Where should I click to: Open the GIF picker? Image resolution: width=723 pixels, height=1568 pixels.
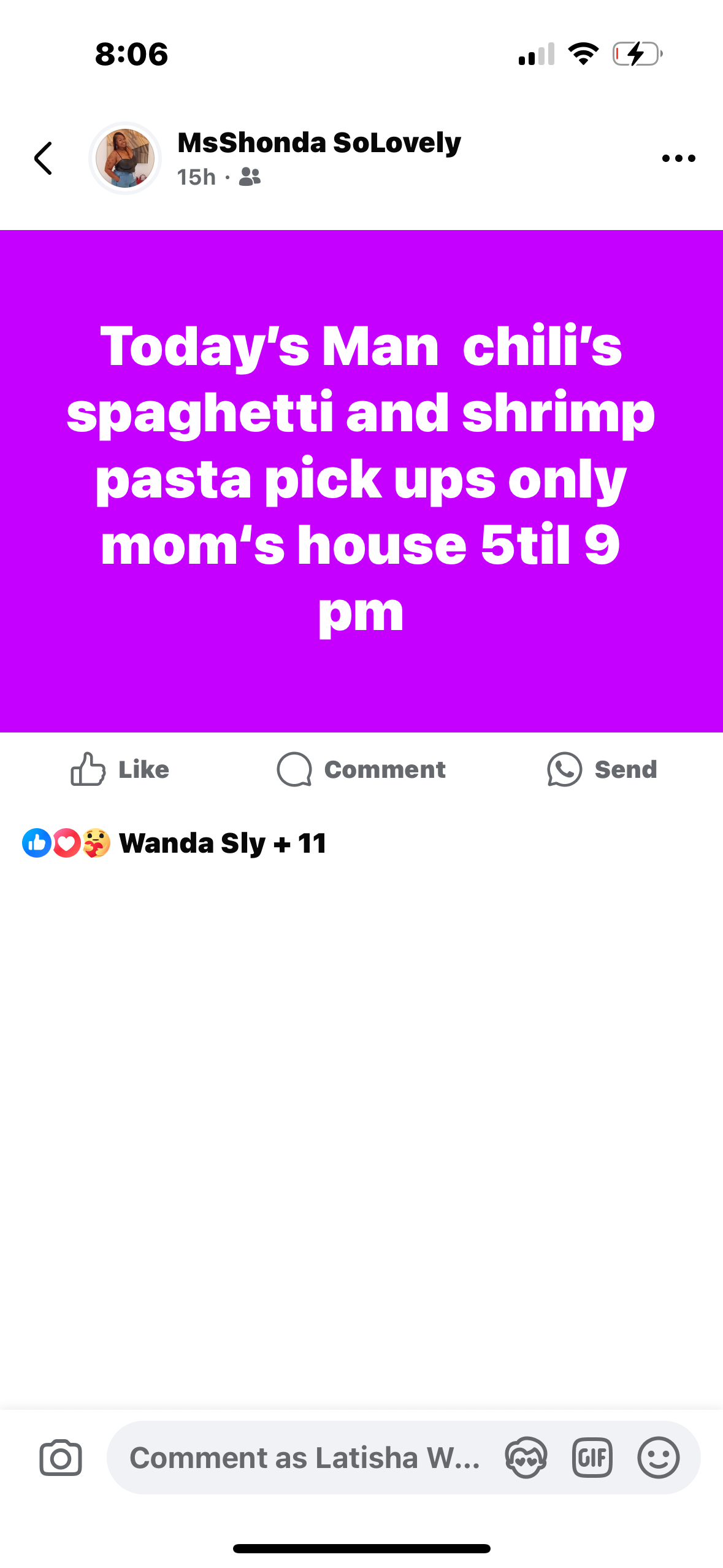592,1458
